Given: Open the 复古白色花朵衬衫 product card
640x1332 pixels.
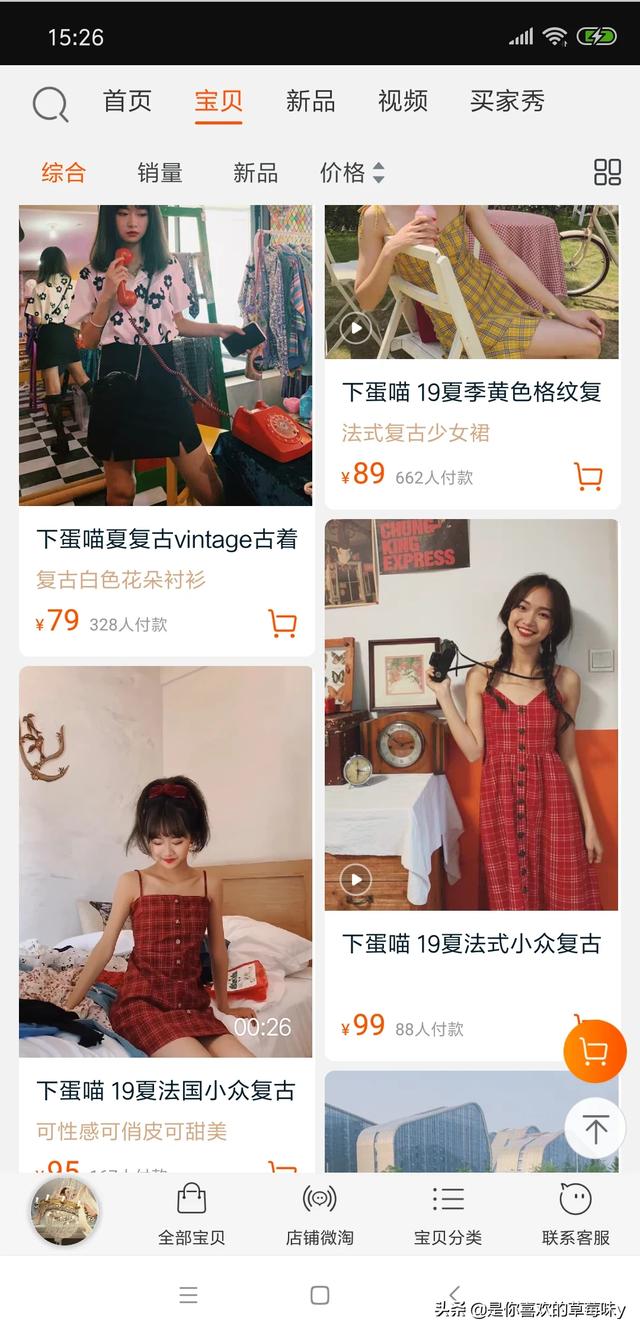Looking at the screenshot, I should 166,430.
